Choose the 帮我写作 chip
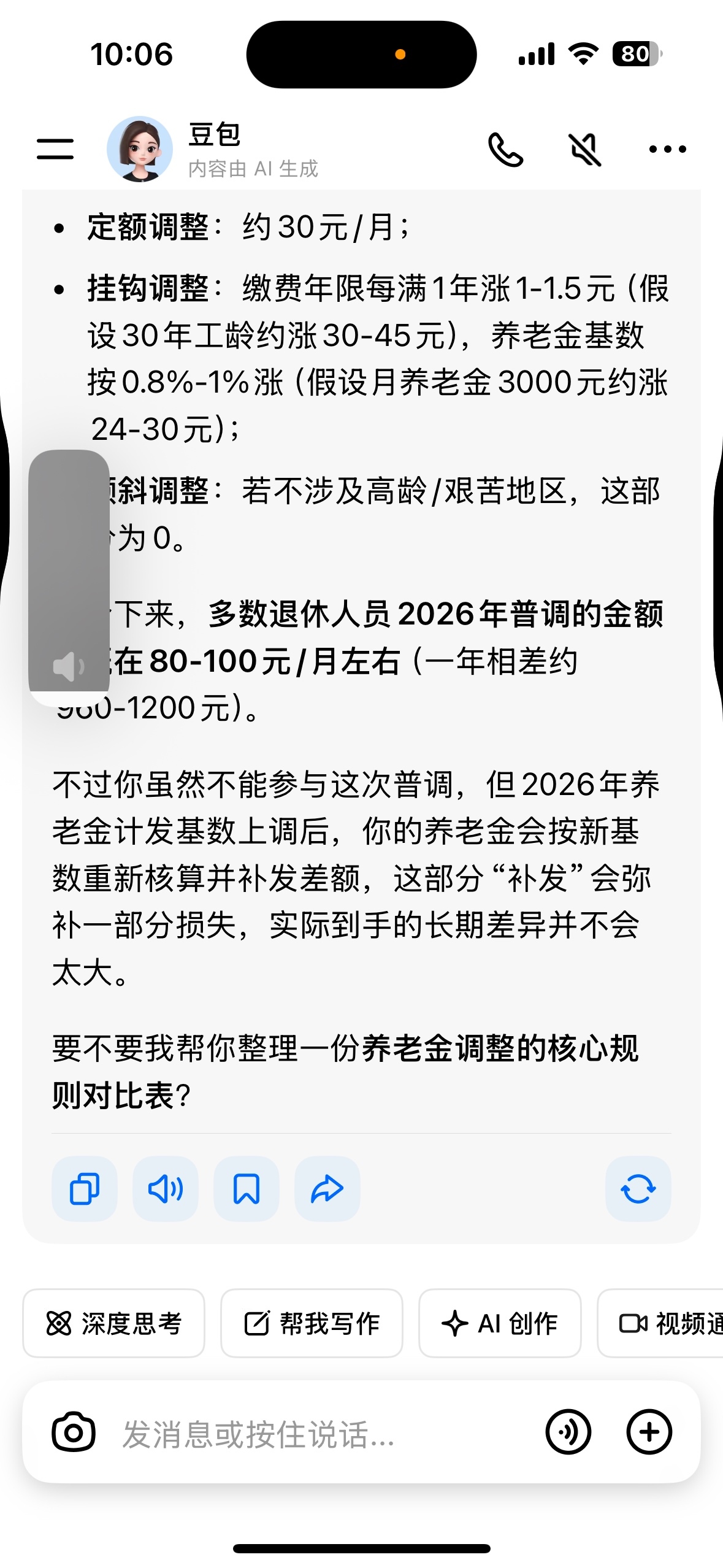Viewport: 723px width, 1568px height. coord(312,1323)
